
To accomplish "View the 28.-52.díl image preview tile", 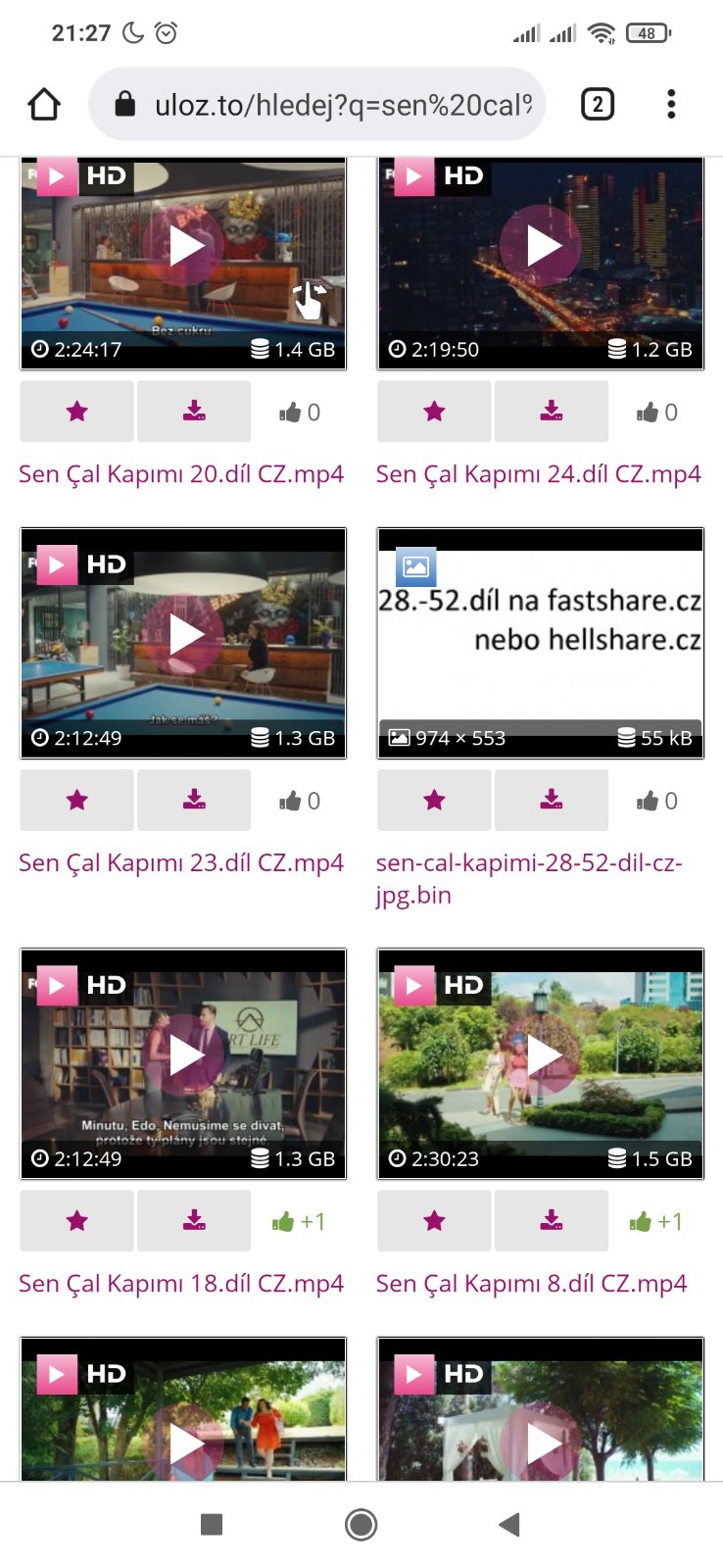I will [540, 643].
